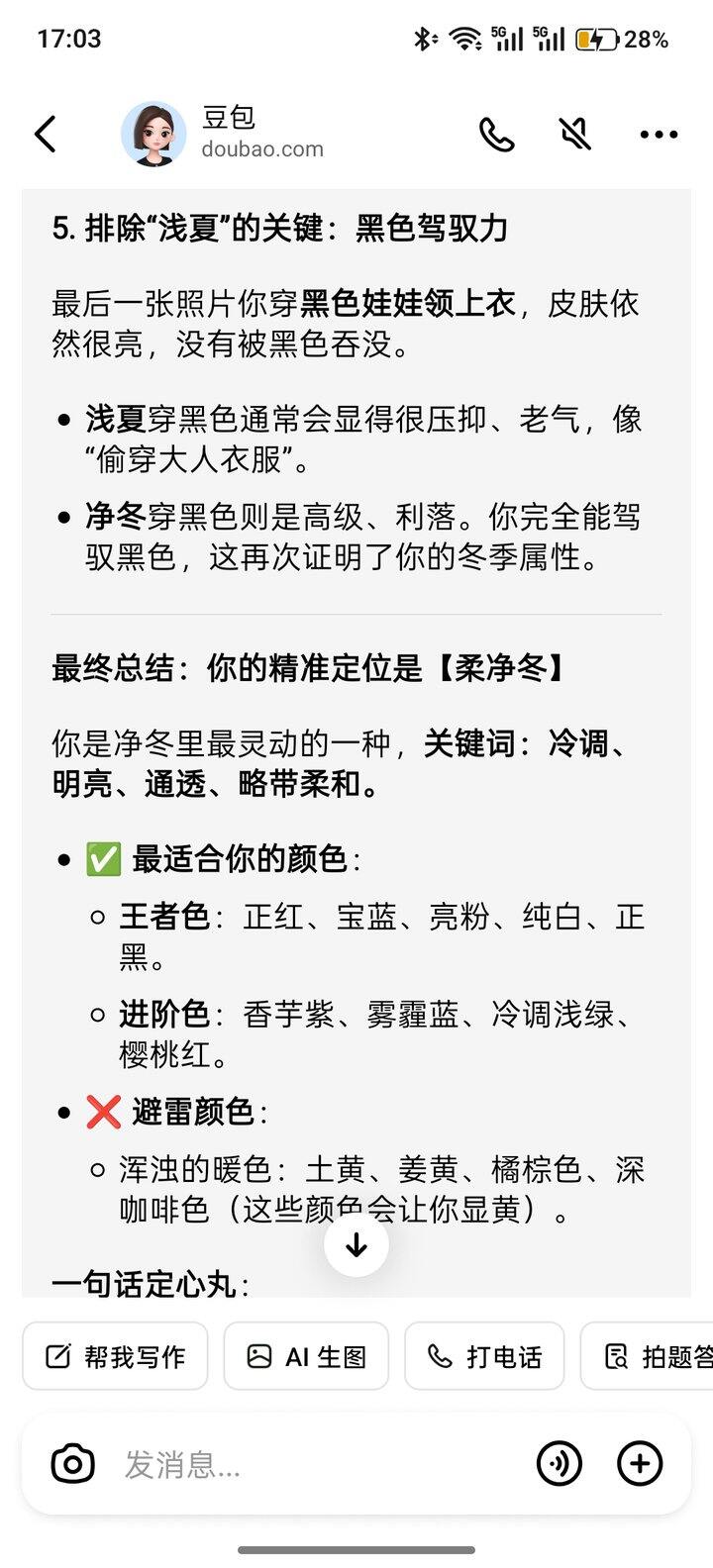The height and width of the screenshot is (1568, 713).
Task: Select the 帮我写作 chip
Action: coord(116,1356)
